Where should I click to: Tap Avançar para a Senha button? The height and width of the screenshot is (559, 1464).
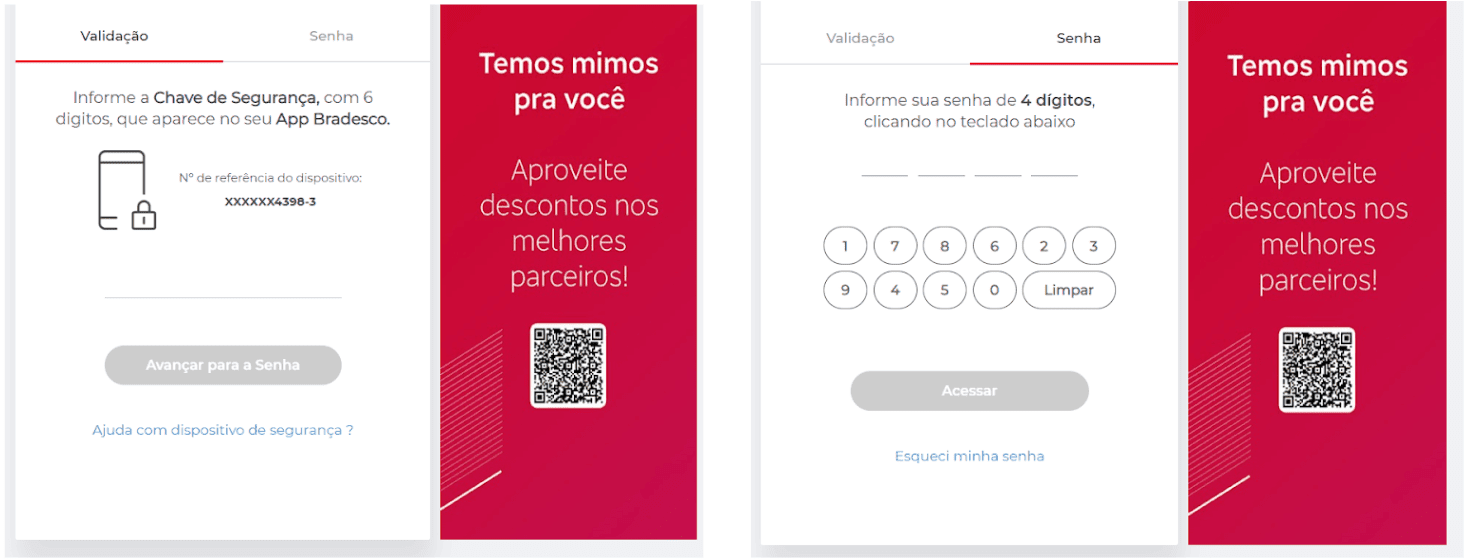222,365
